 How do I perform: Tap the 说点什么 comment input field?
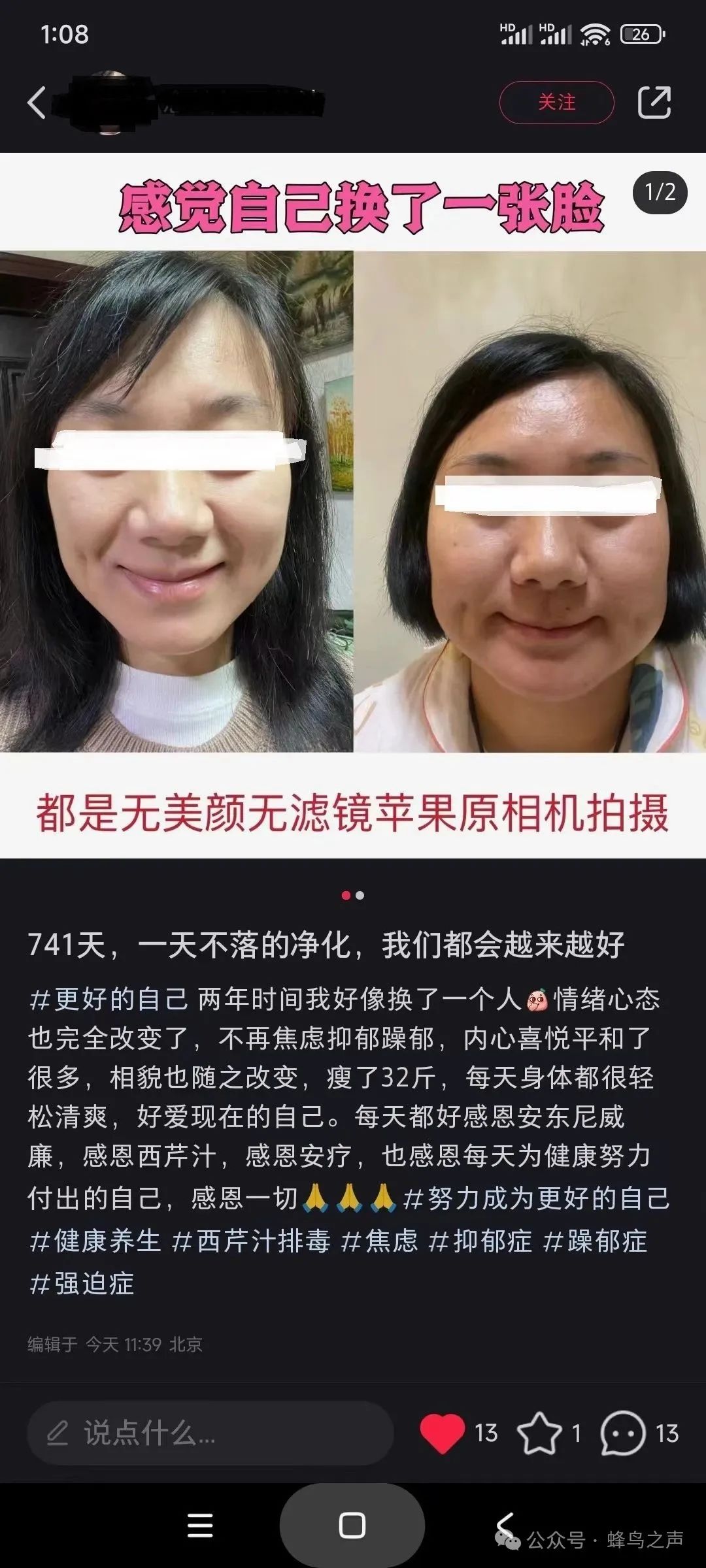pos(210,1433)
